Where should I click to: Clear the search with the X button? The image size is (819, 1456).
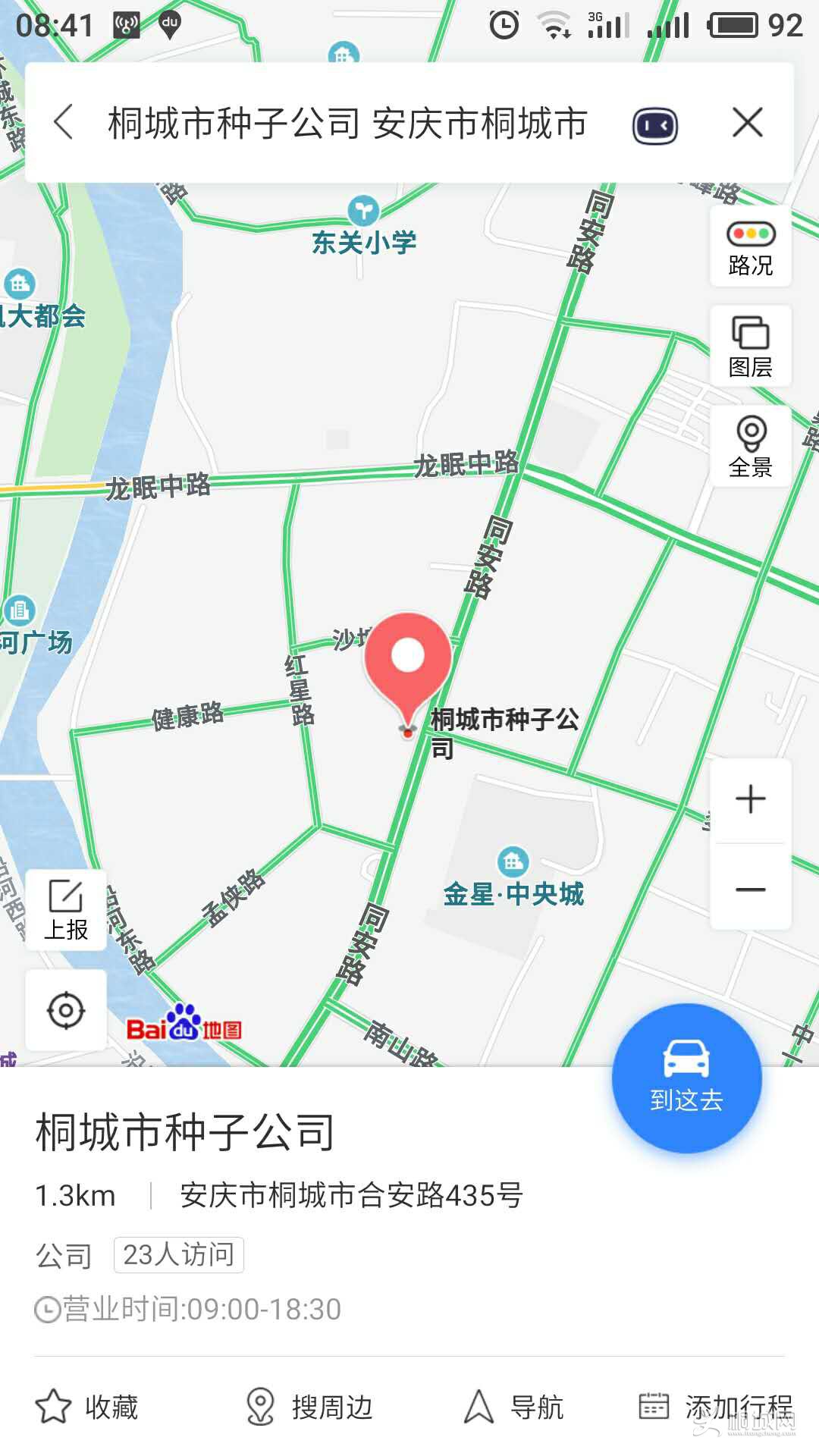[x=747, y=123]
